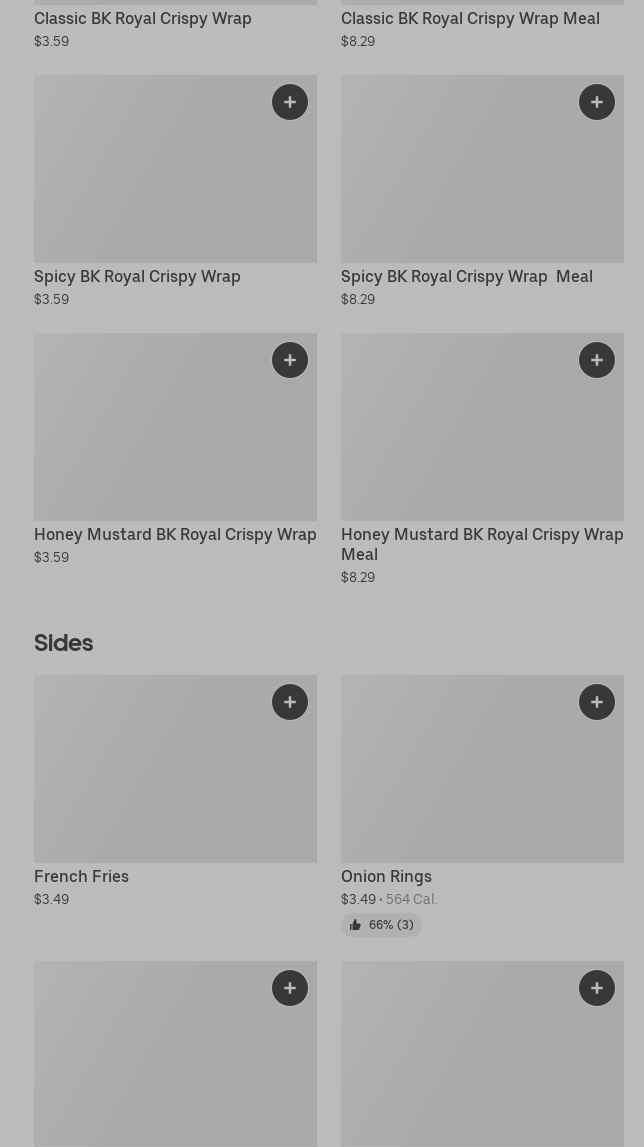Add Onion Rings to the order
The height and width of the screenshot is (1147, 644).
click(597, 702)
